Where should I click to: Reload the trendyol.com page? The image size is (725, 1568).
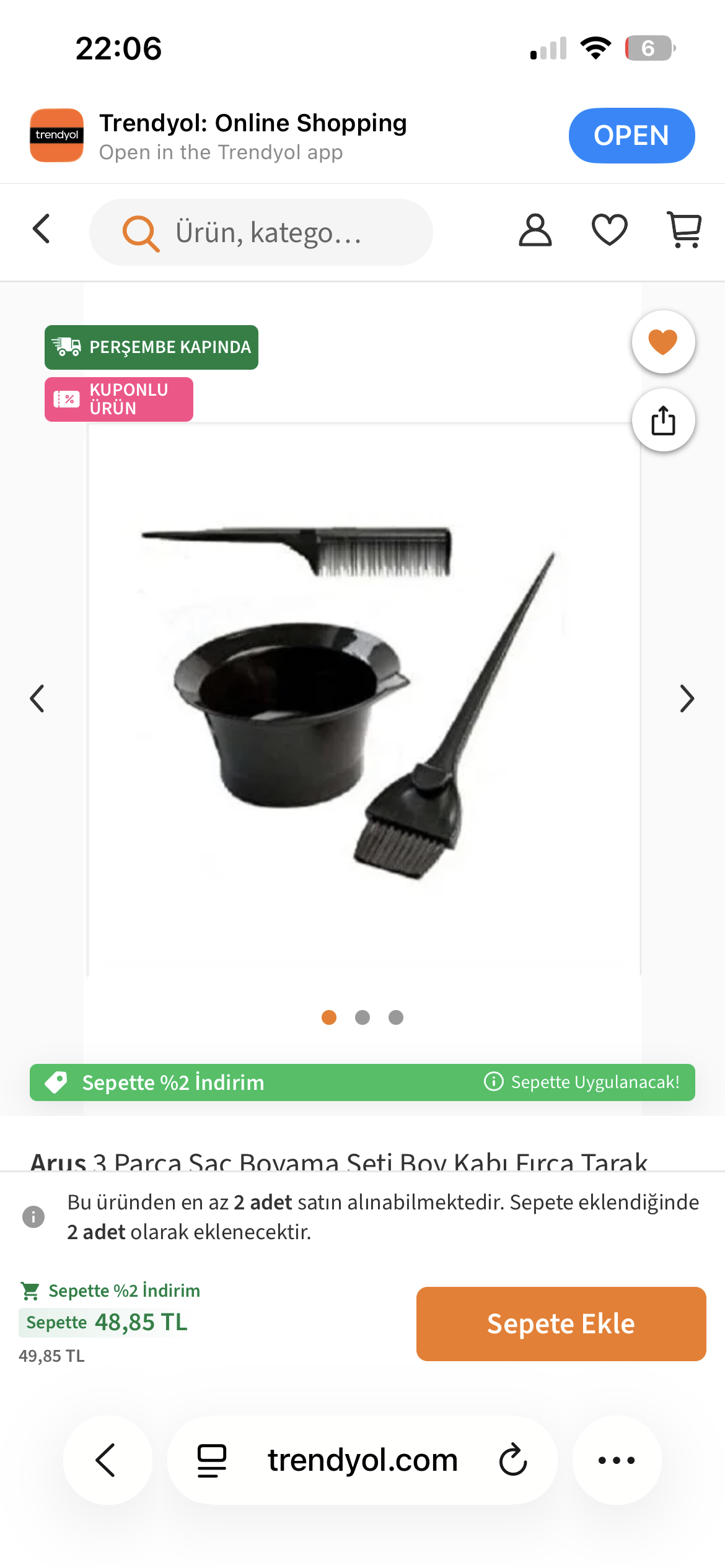pos(513,1460)
